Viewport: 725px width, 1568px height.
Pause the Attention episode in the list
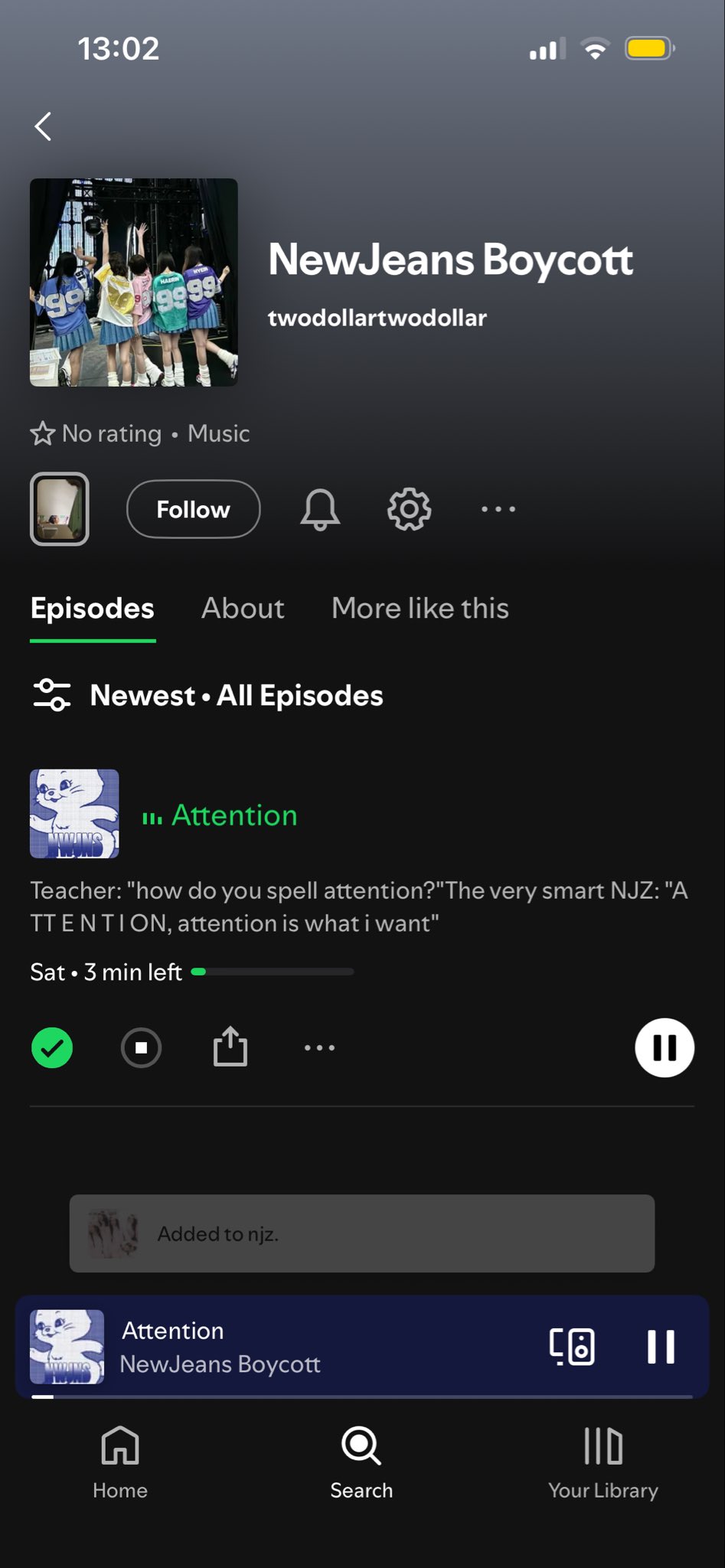pos(664,1047)
